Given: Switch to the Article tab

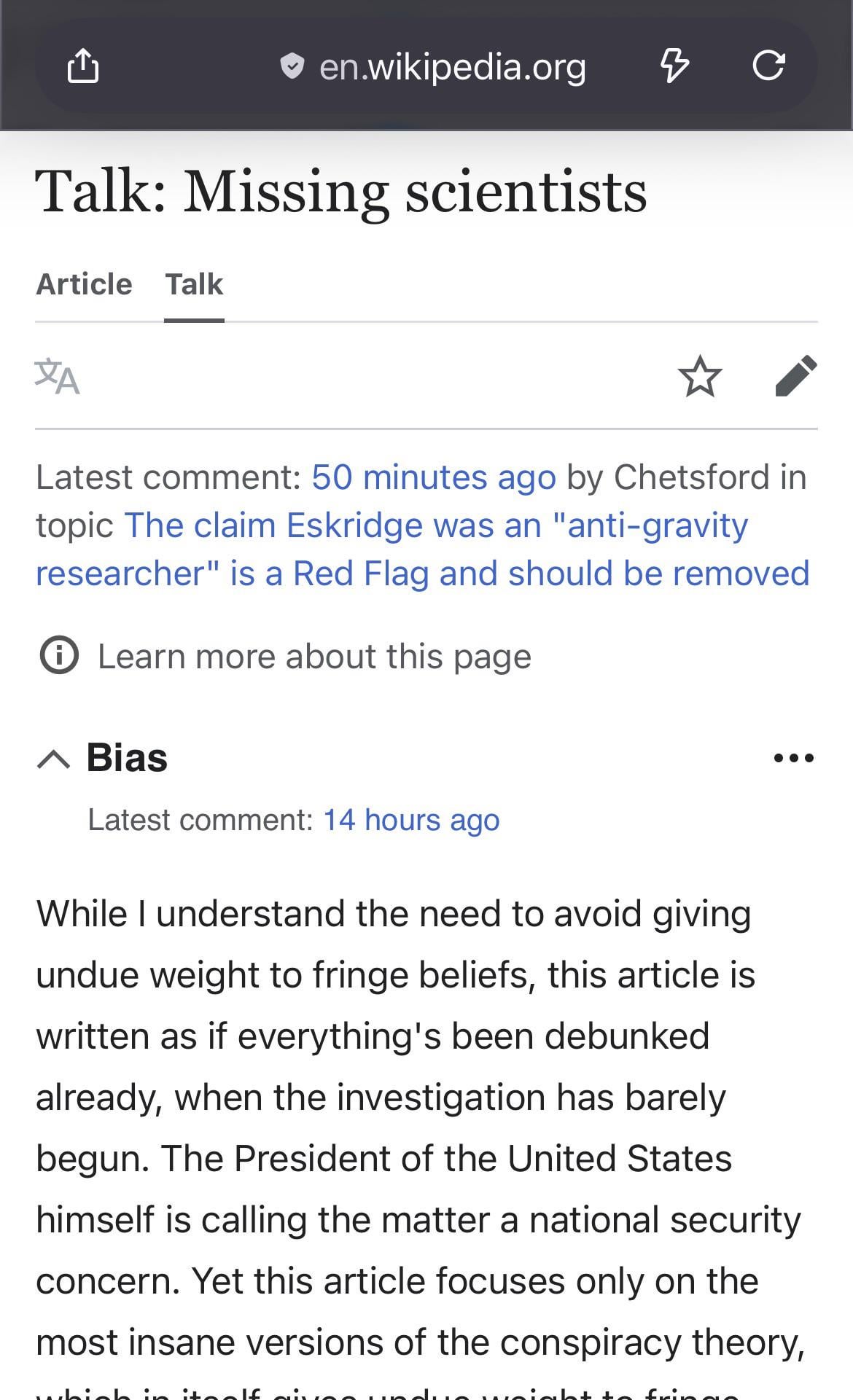Looking at the screenshot, I should pyautogui.click(x=84, y=284).
